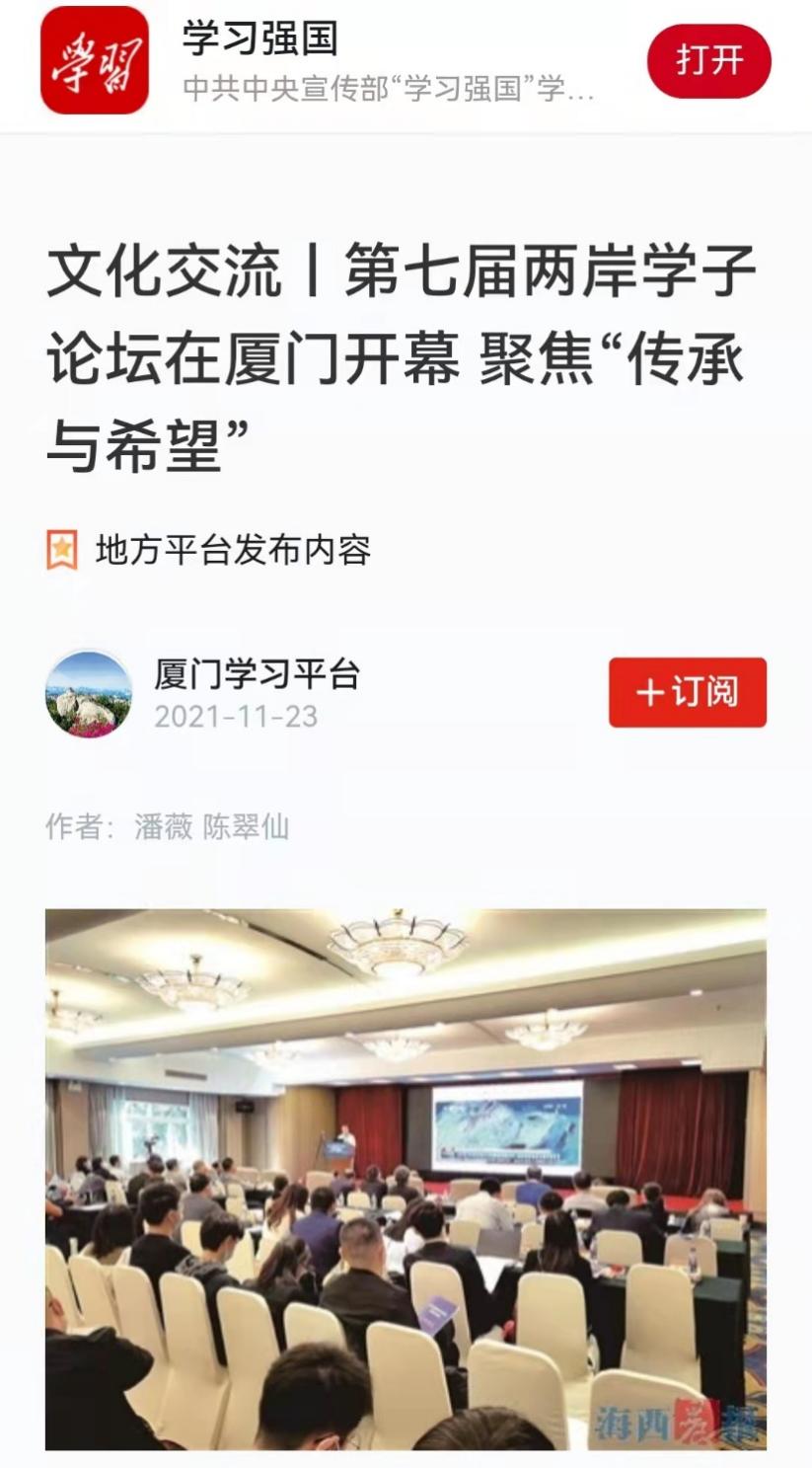Open the 学习强国 app banner
This screenshot has height=1468, width=812.
point(326,61)
